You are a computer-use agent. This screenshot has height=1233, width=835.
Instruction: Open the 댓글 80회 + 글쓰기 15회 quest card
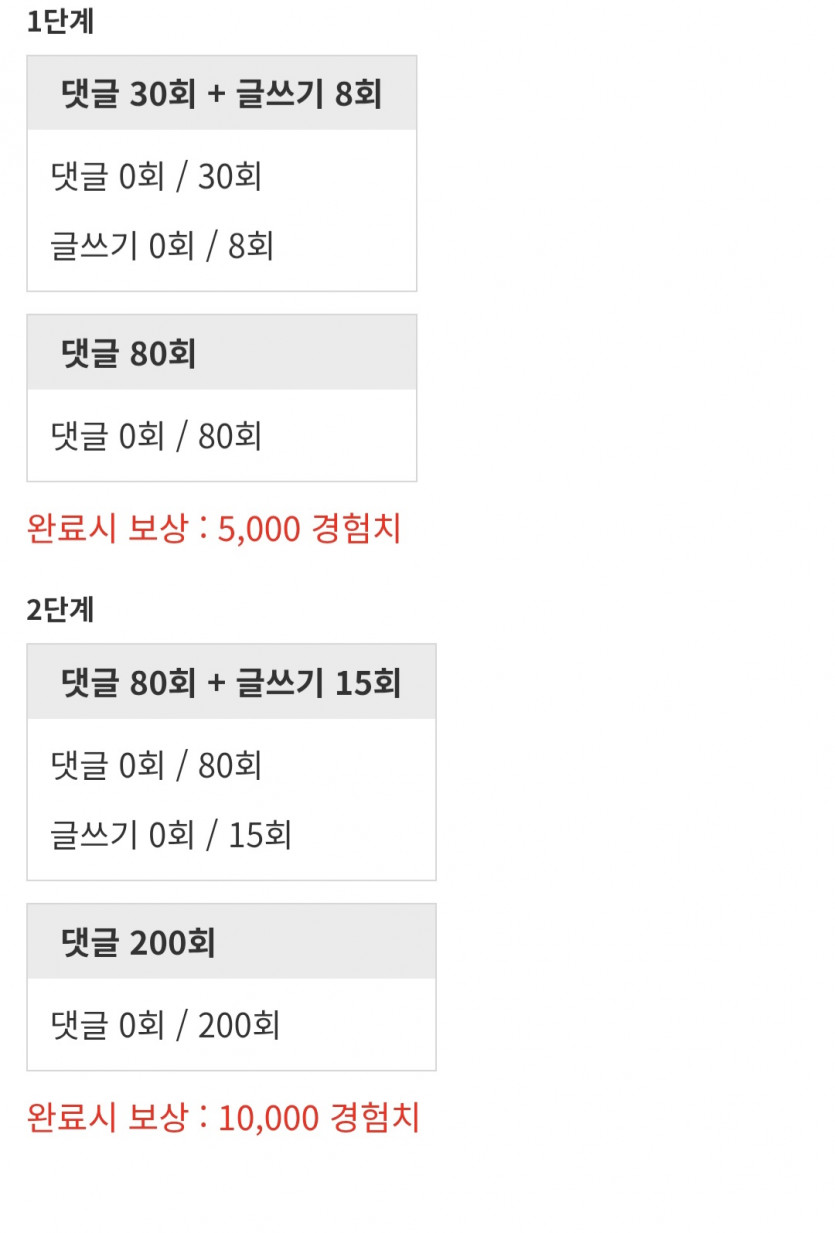(231, 760)
